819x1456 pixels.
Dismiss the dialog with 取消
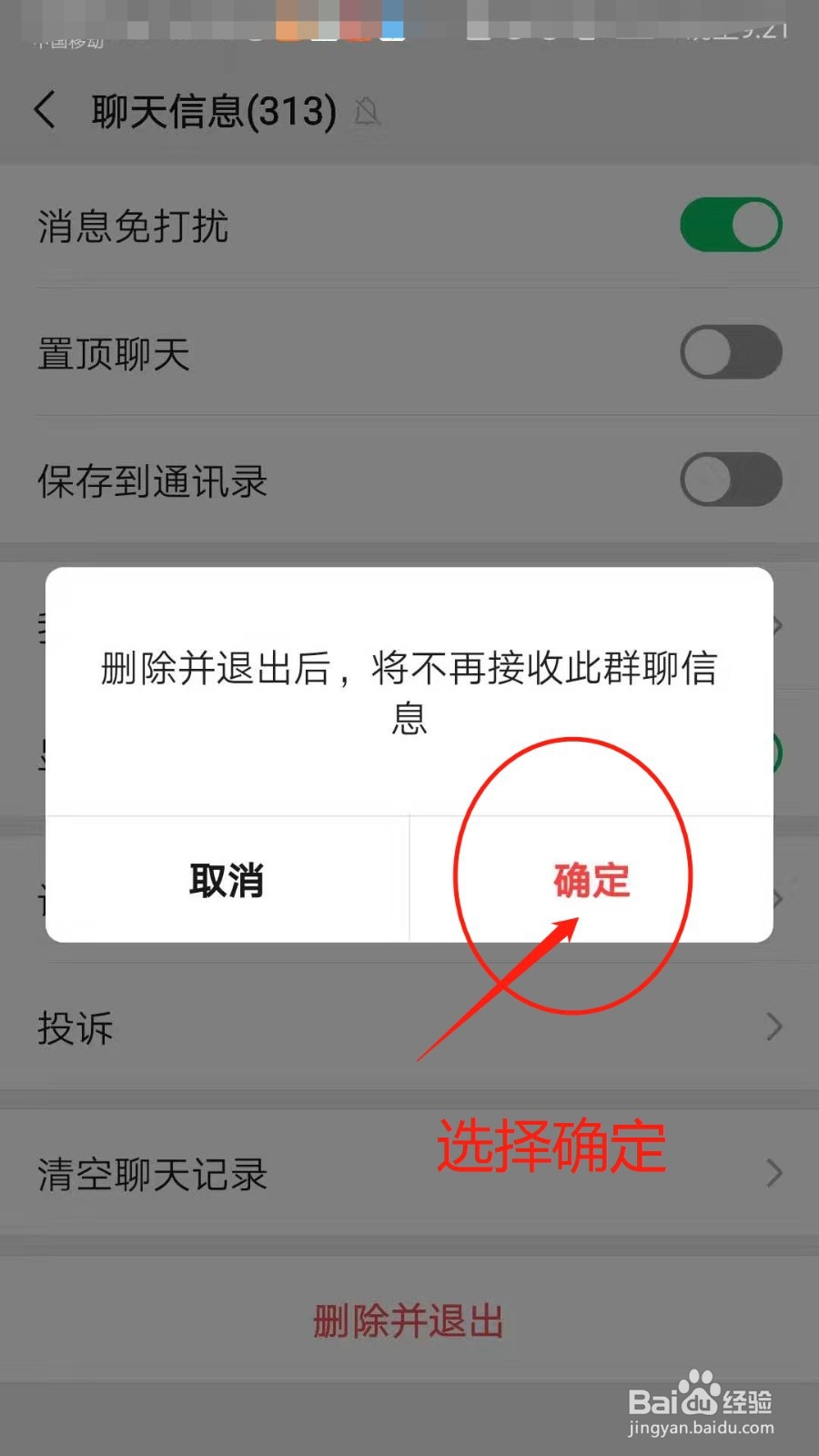tap(227, 880)
